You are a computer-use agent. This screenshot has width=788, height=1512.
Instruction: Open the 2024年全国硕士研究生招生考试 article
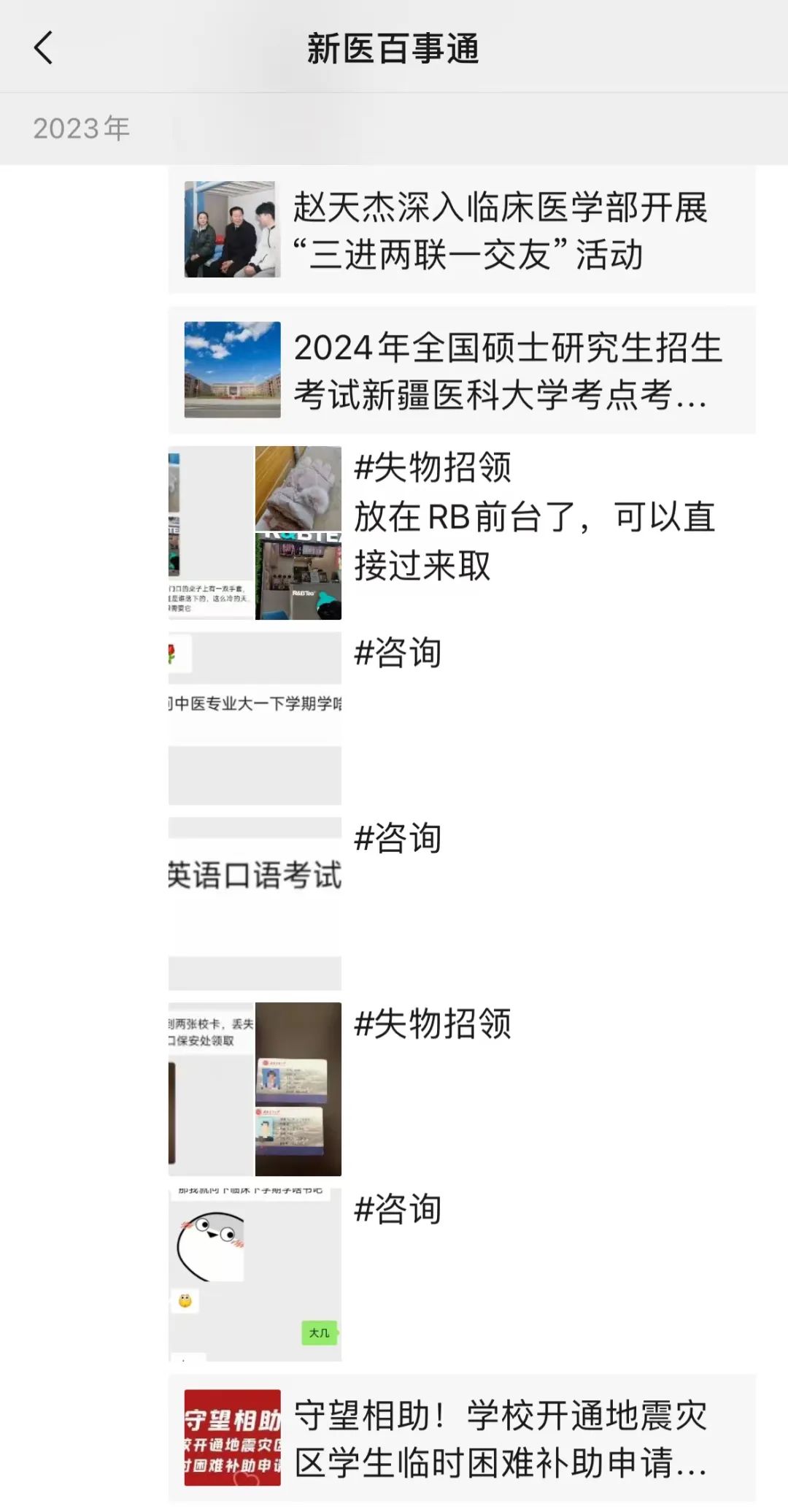462,370
